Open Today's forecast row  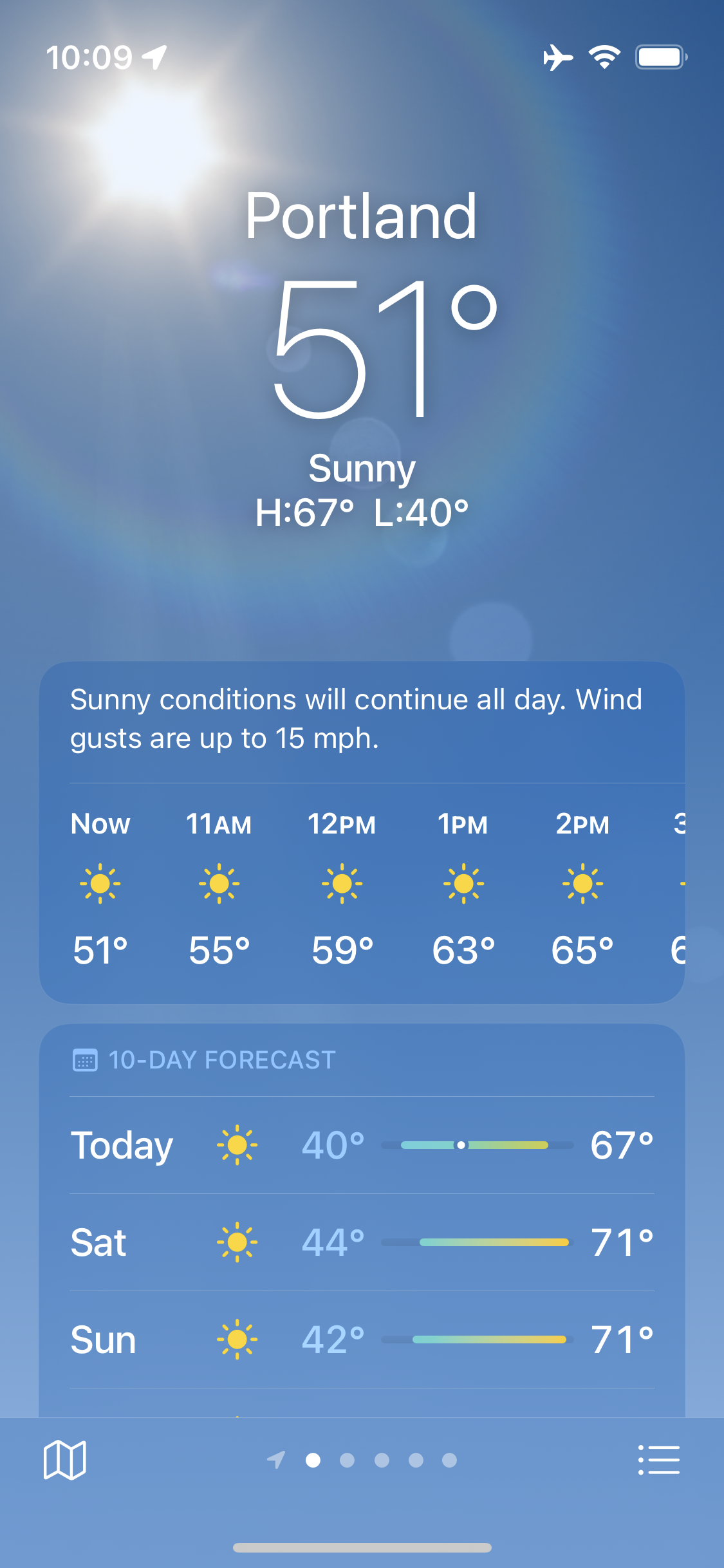click(x=362, y=1145)
